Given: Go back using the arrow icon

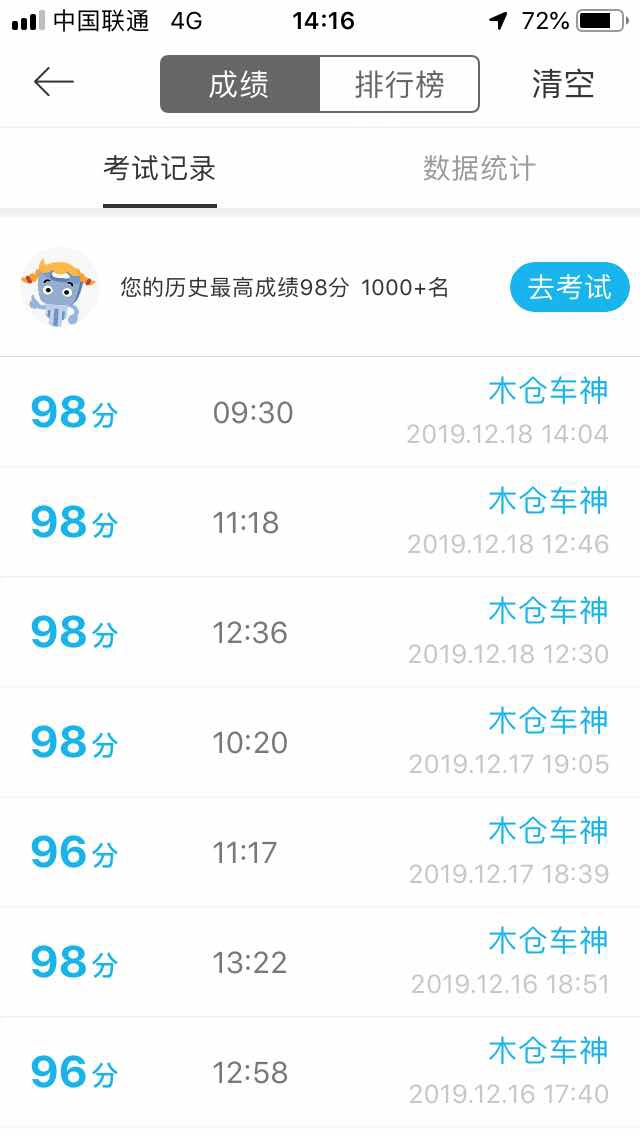Looking at the screenshot, I should pos(54,83).
